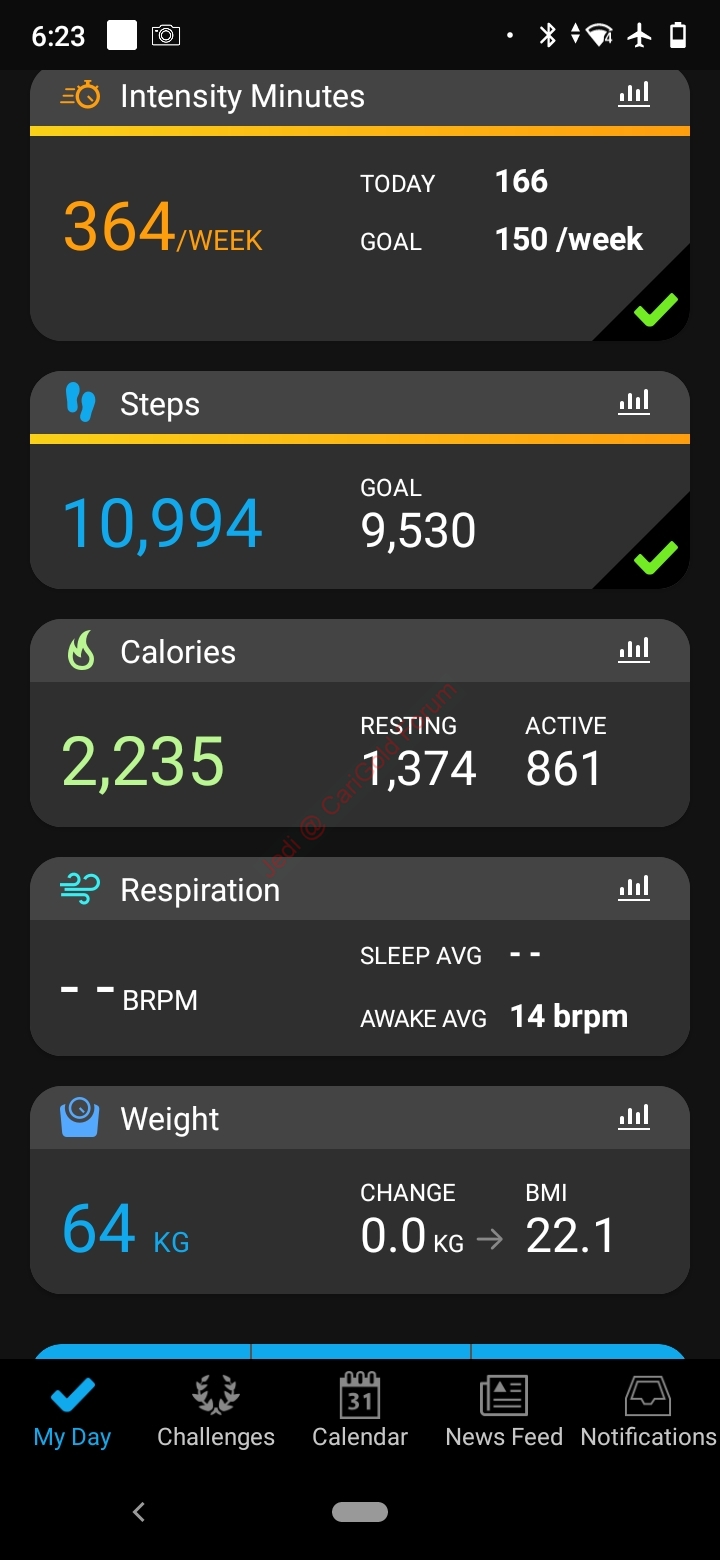Open the Calories card showing 2,235

click(360, 723)
